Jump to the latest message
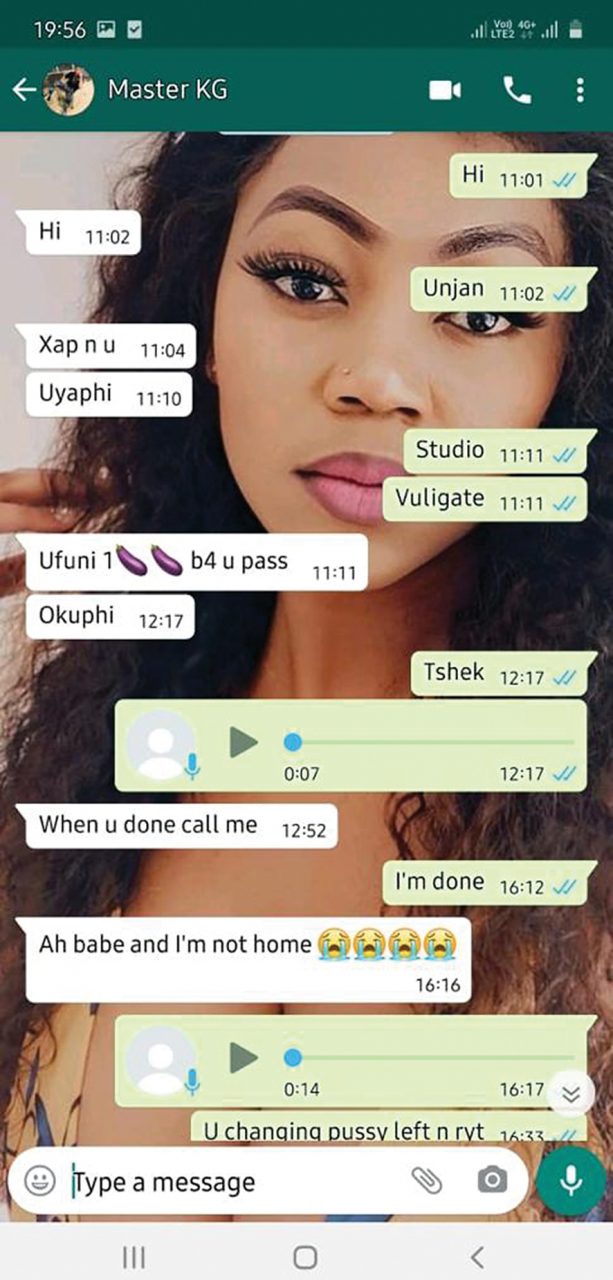 (571, 1094)
